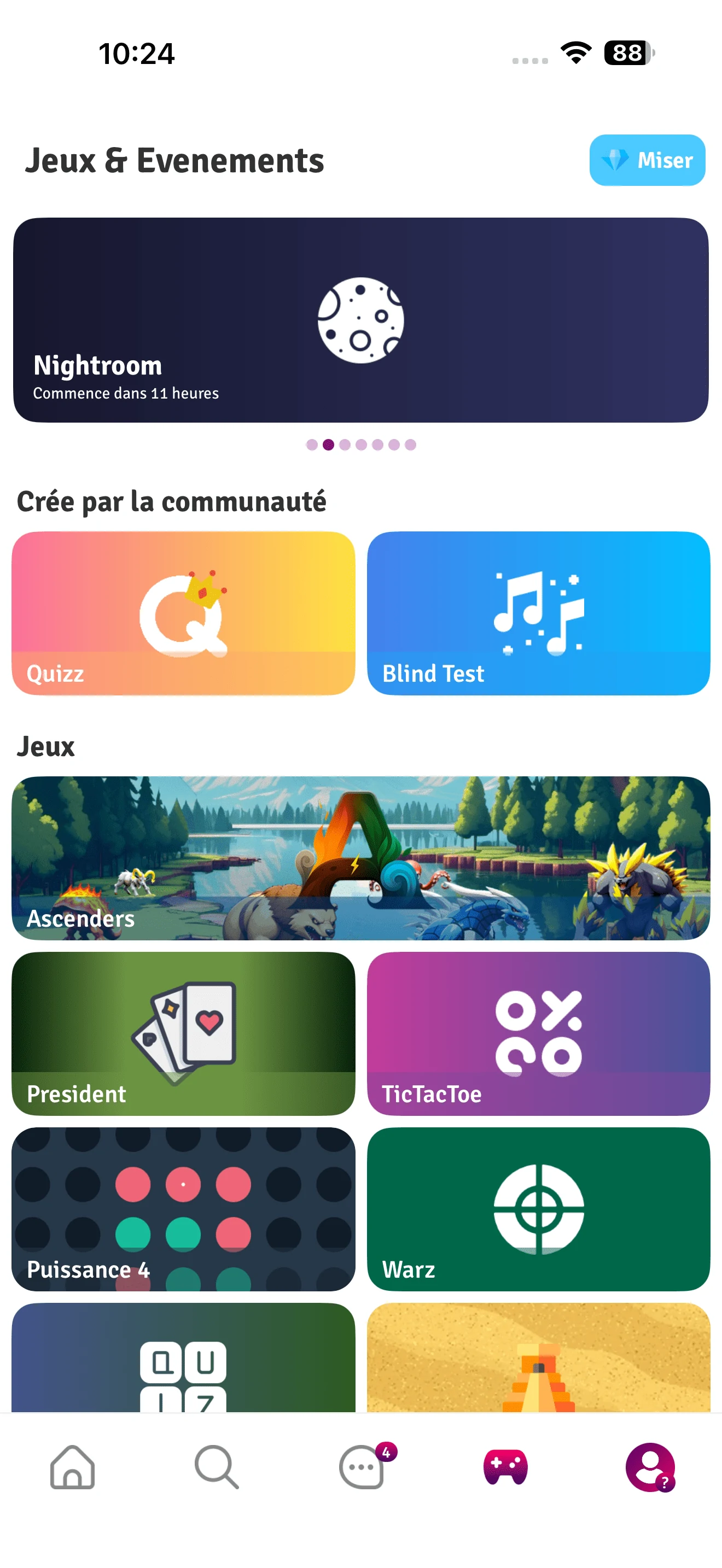The height and width of the screenshot is (1568, 722).
Task: Open your profile via the avatar icon
Action: pyautogui.click(x=649, y=1467)
